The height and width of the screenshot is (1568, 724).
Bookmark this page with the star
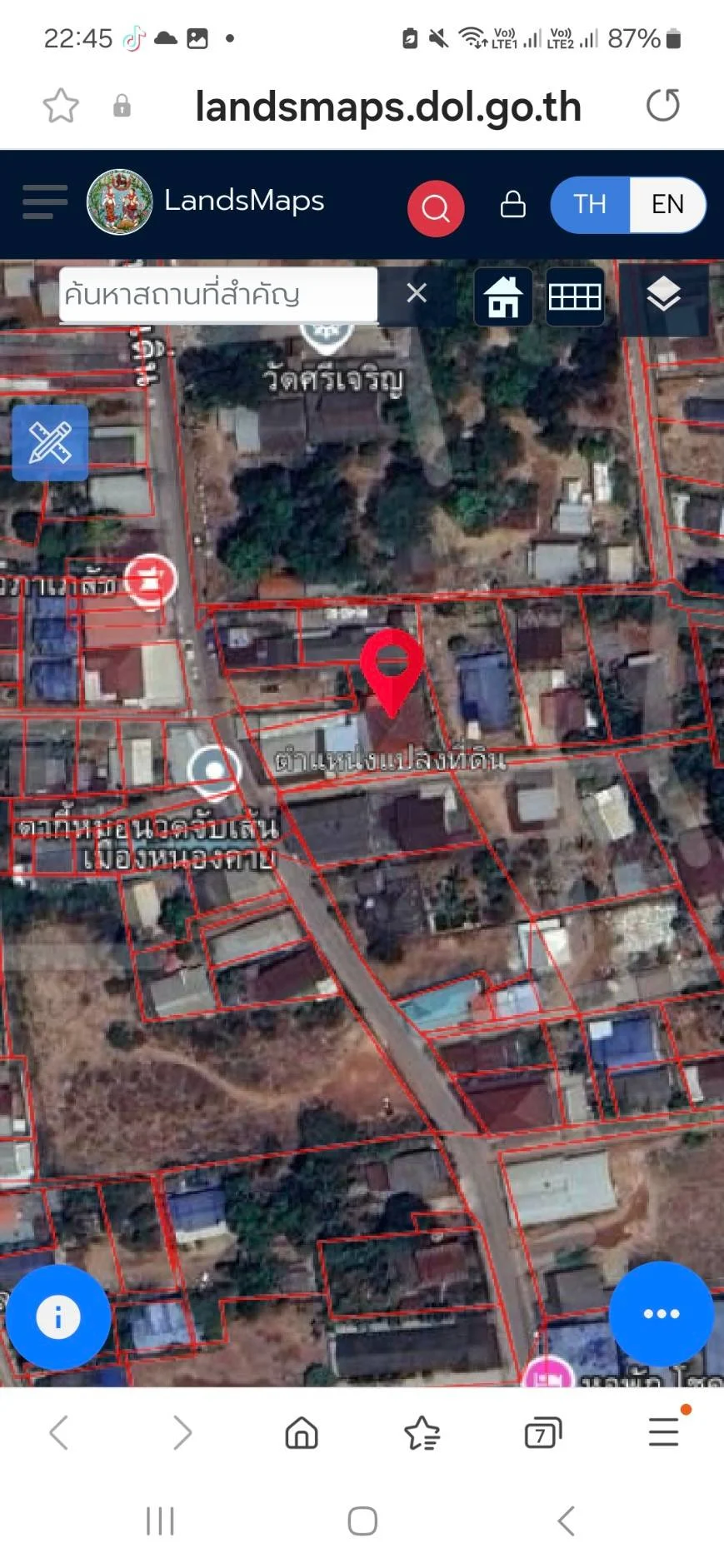click(61, 106)
